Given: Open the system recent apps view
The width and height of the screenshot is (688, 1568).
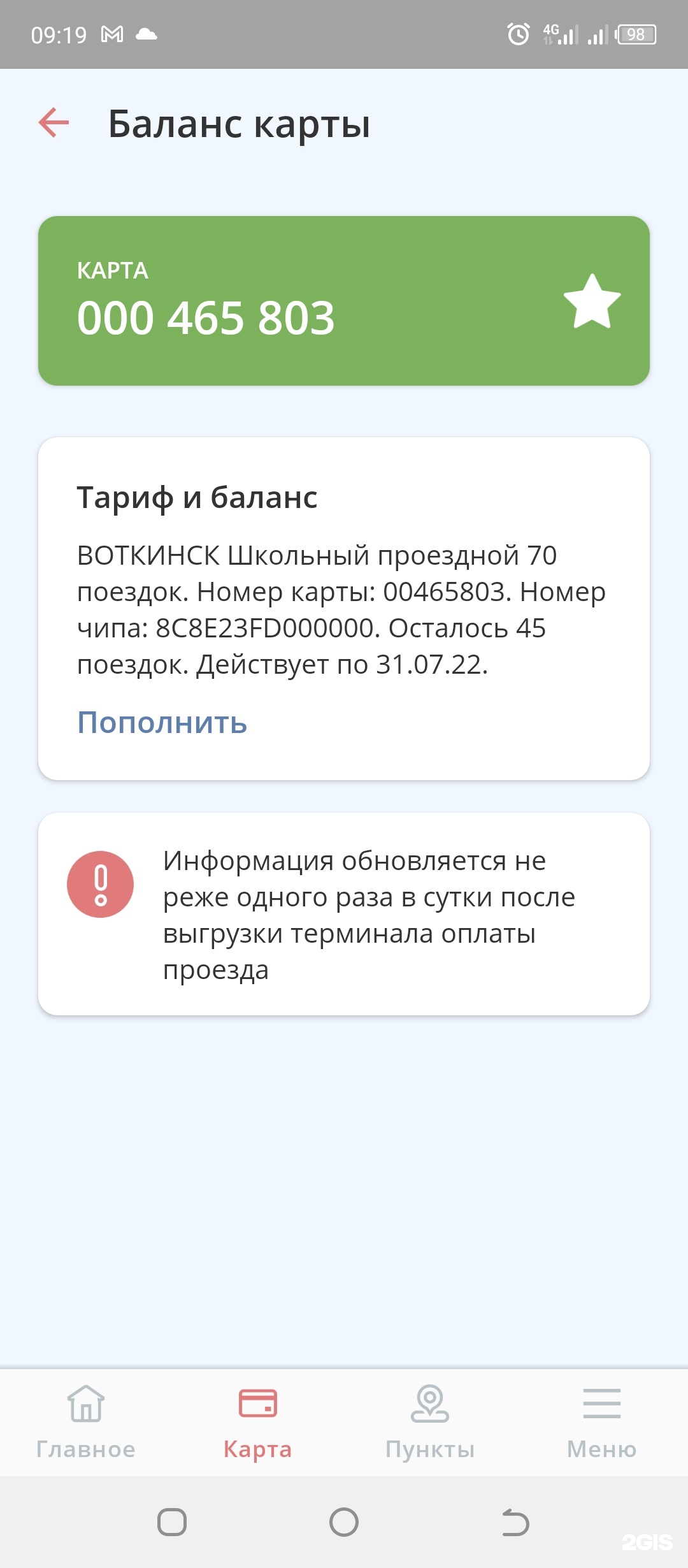Looking at the screenshot, I should tap(172, 1522).
